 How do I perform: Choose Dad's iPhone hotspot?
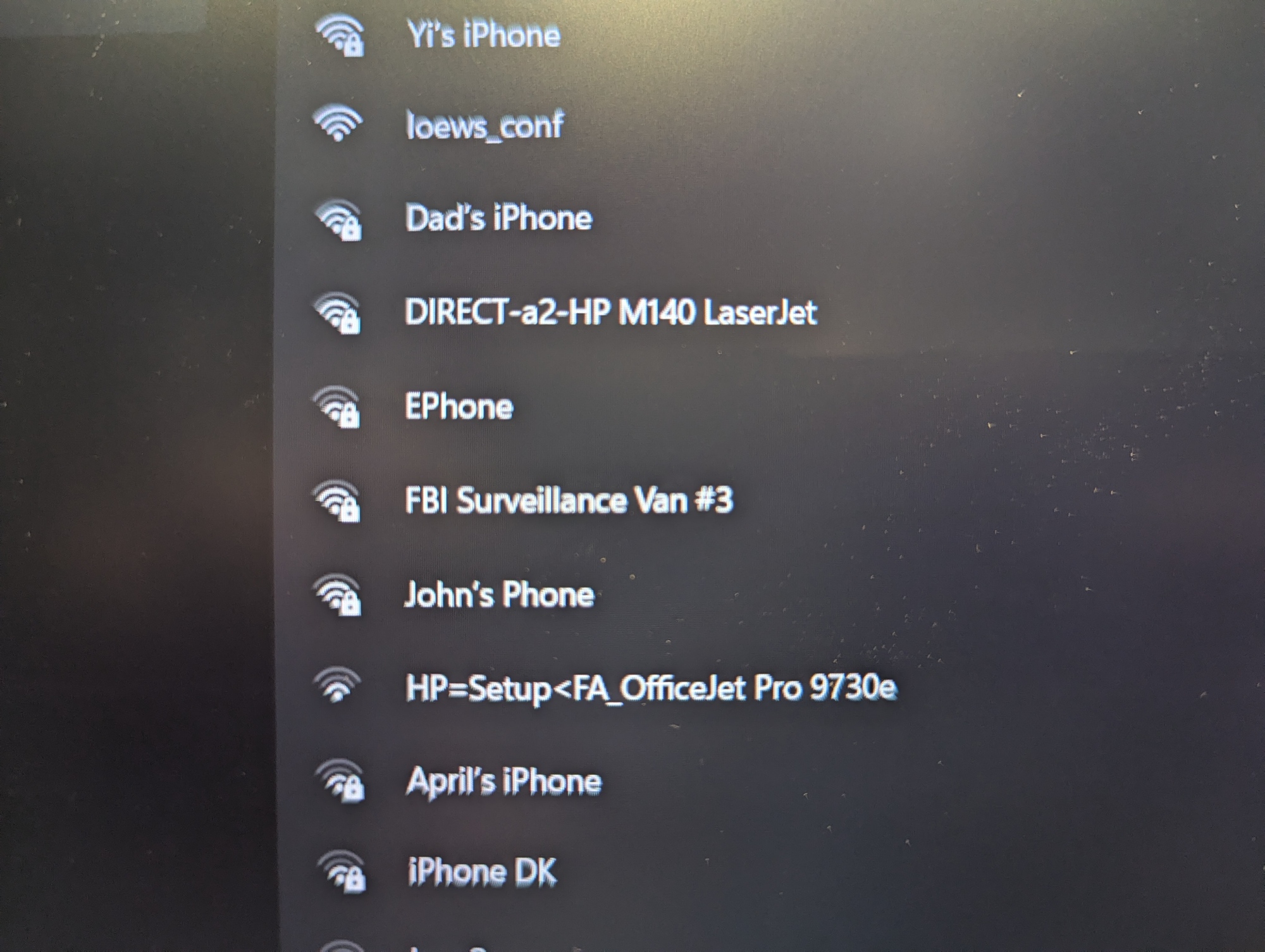(x=498, y=218)
